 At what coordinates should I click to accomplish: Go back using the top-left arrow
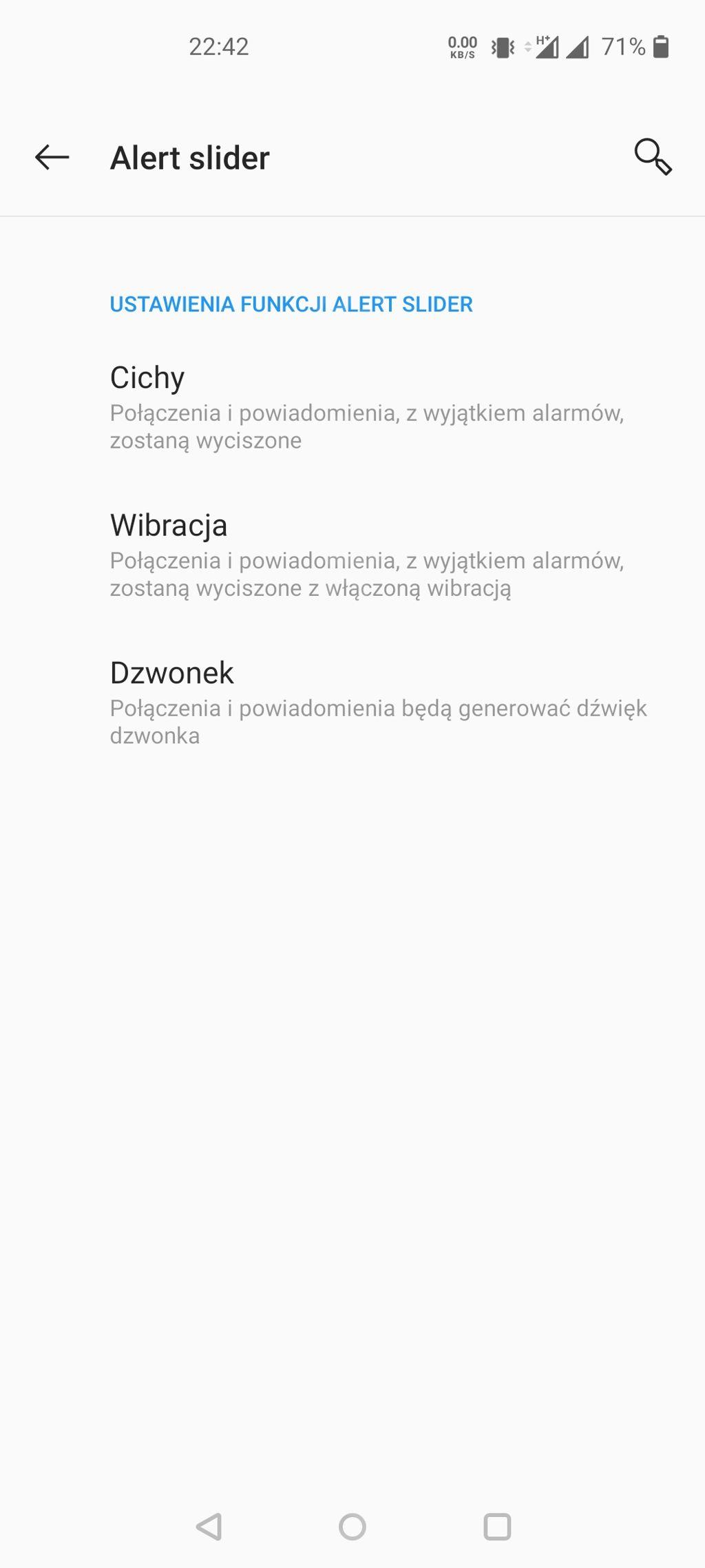pos(52,157)
